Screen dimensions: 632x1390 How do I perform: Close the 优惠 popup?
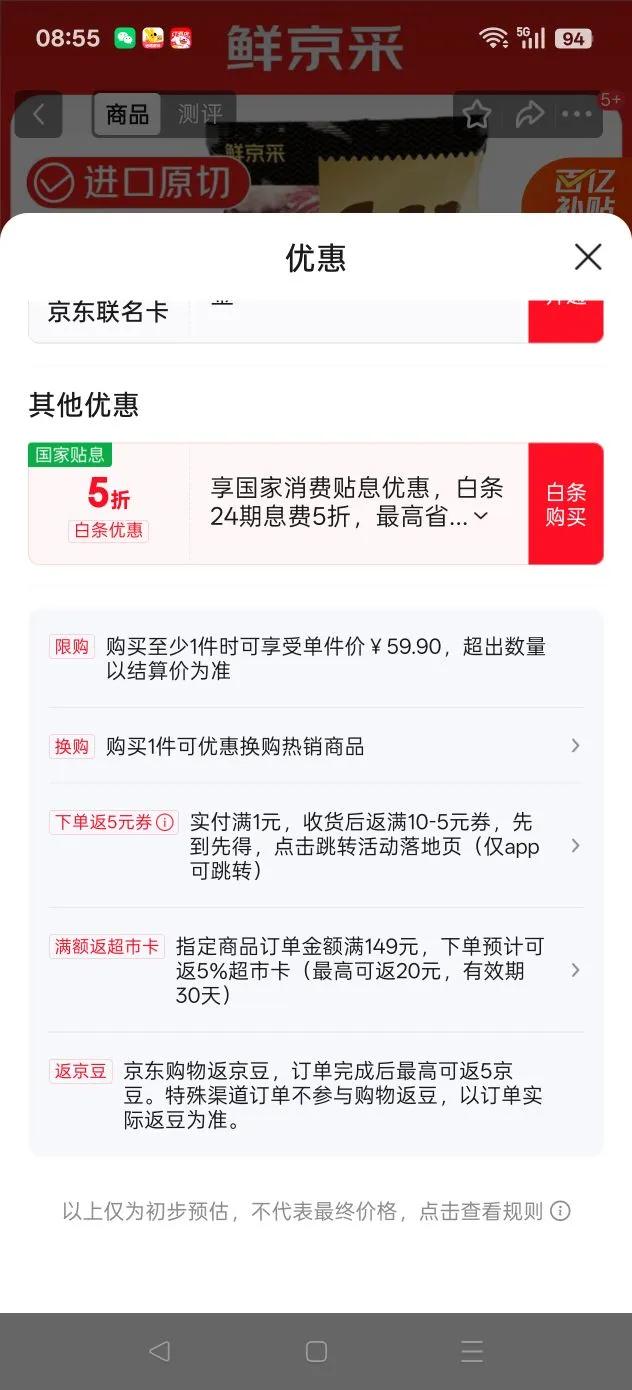point(588,257)
